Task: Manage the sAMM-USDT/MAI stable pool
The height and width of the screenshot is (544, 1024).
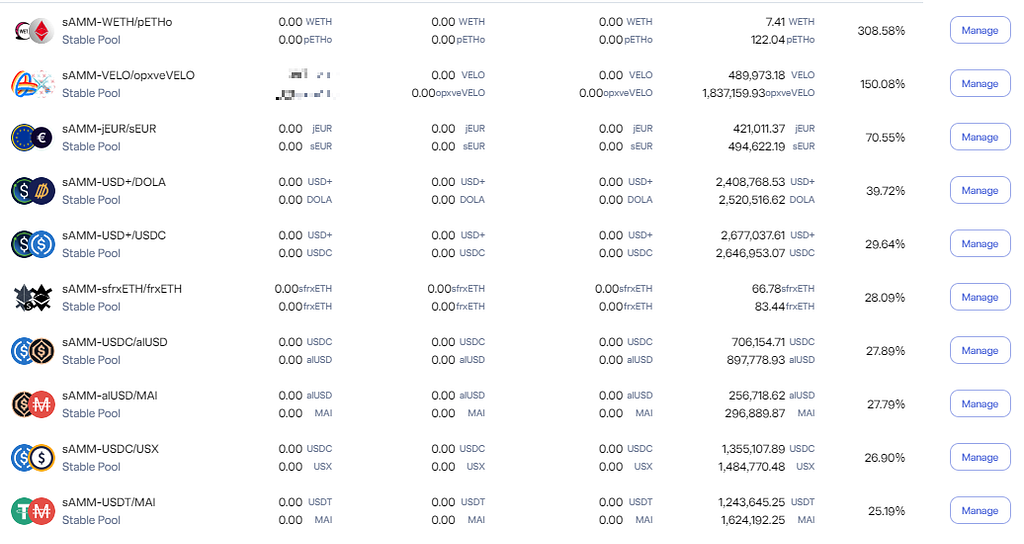Action: click(980, 511)
